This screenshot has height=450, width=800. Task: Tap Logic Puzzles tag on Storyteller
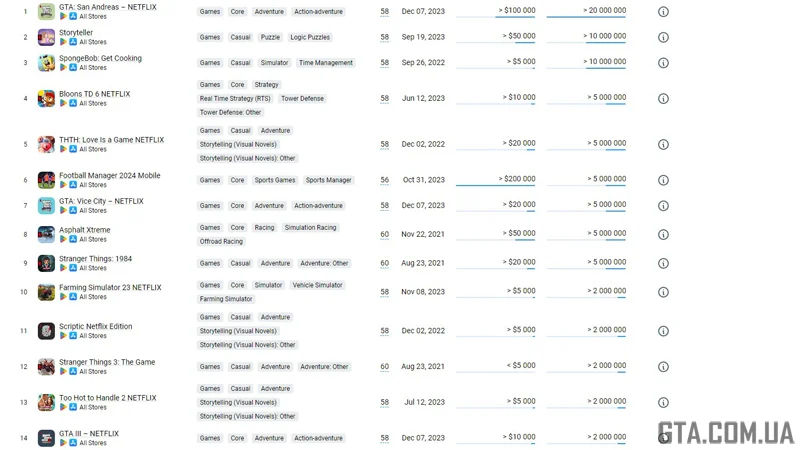point(310,37)
